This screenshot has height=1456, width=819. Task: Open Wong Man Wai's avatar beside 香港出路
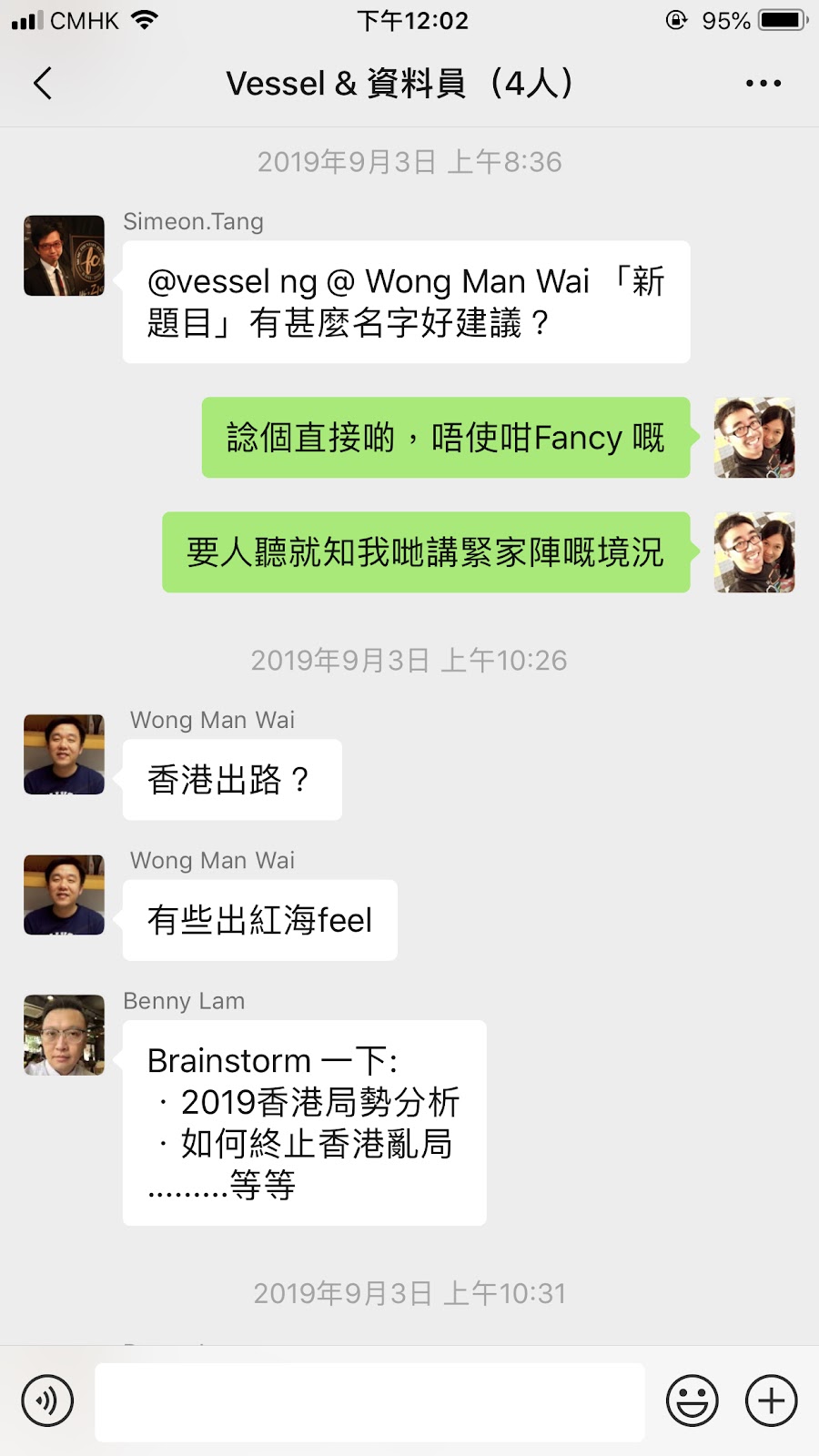pos(64,754)
